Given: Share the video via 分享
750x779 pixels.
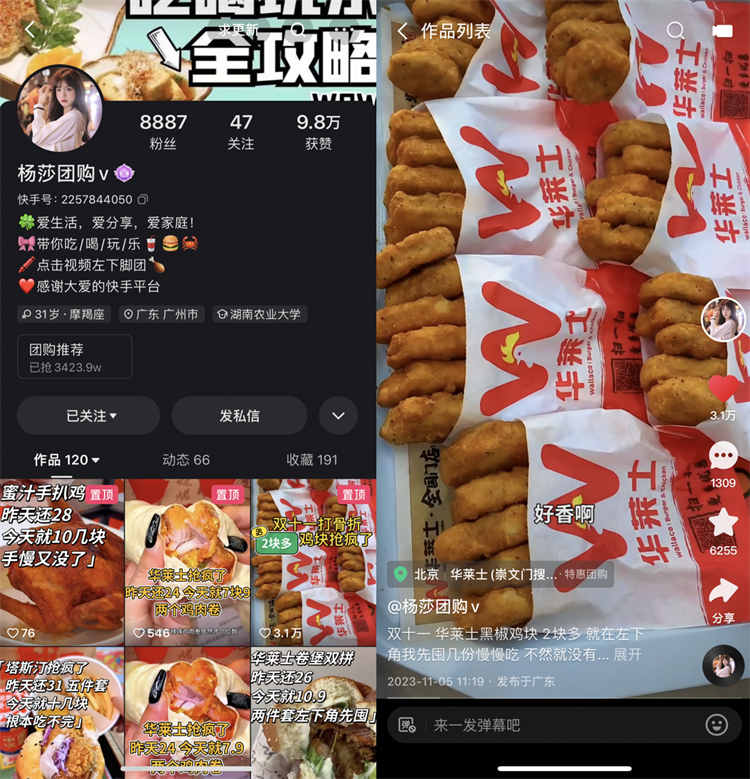Looking at the screenshot, I should [x=723, y=592].
